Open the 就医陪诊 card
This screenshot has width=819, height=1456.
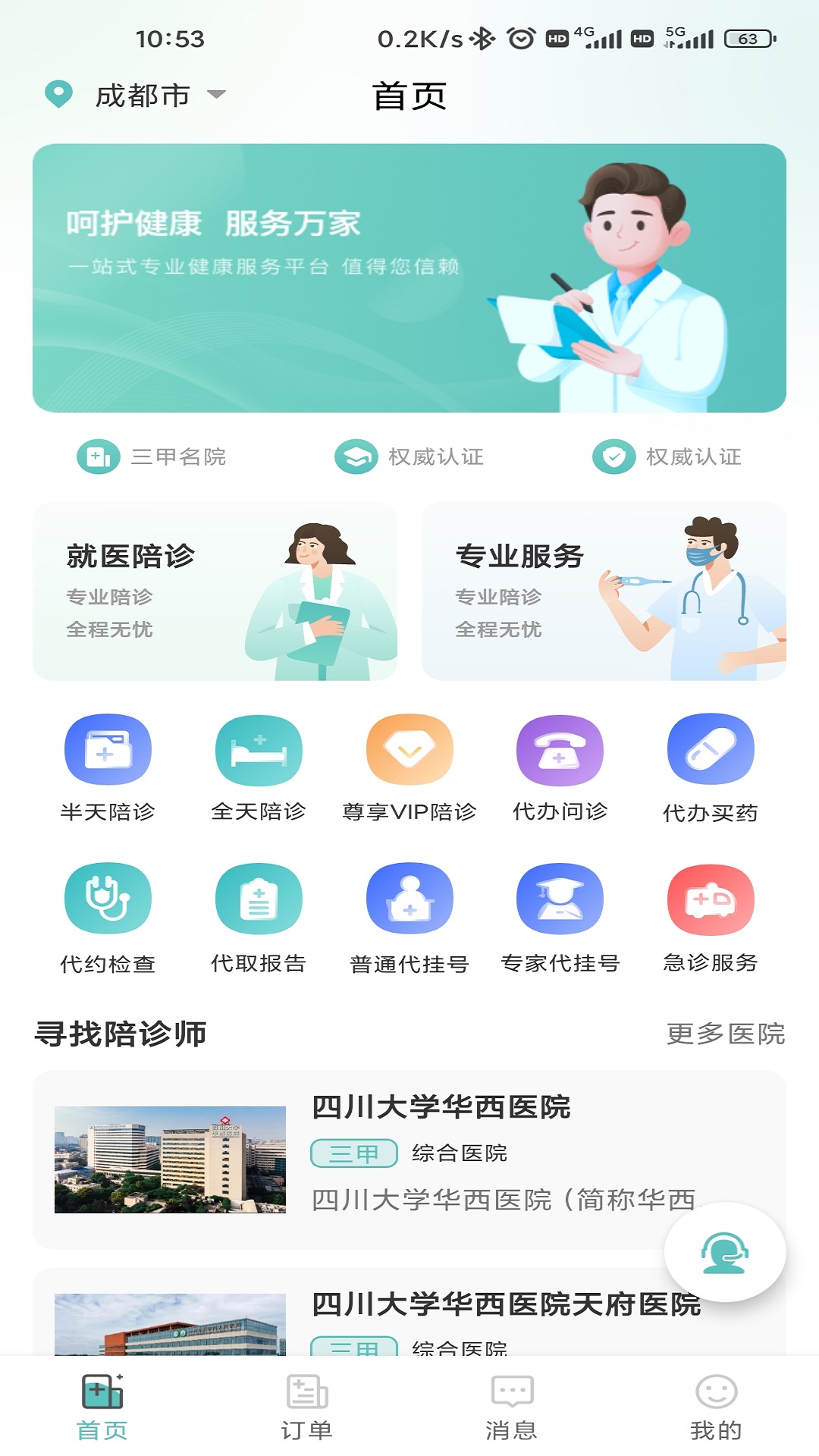pos(215,591)
